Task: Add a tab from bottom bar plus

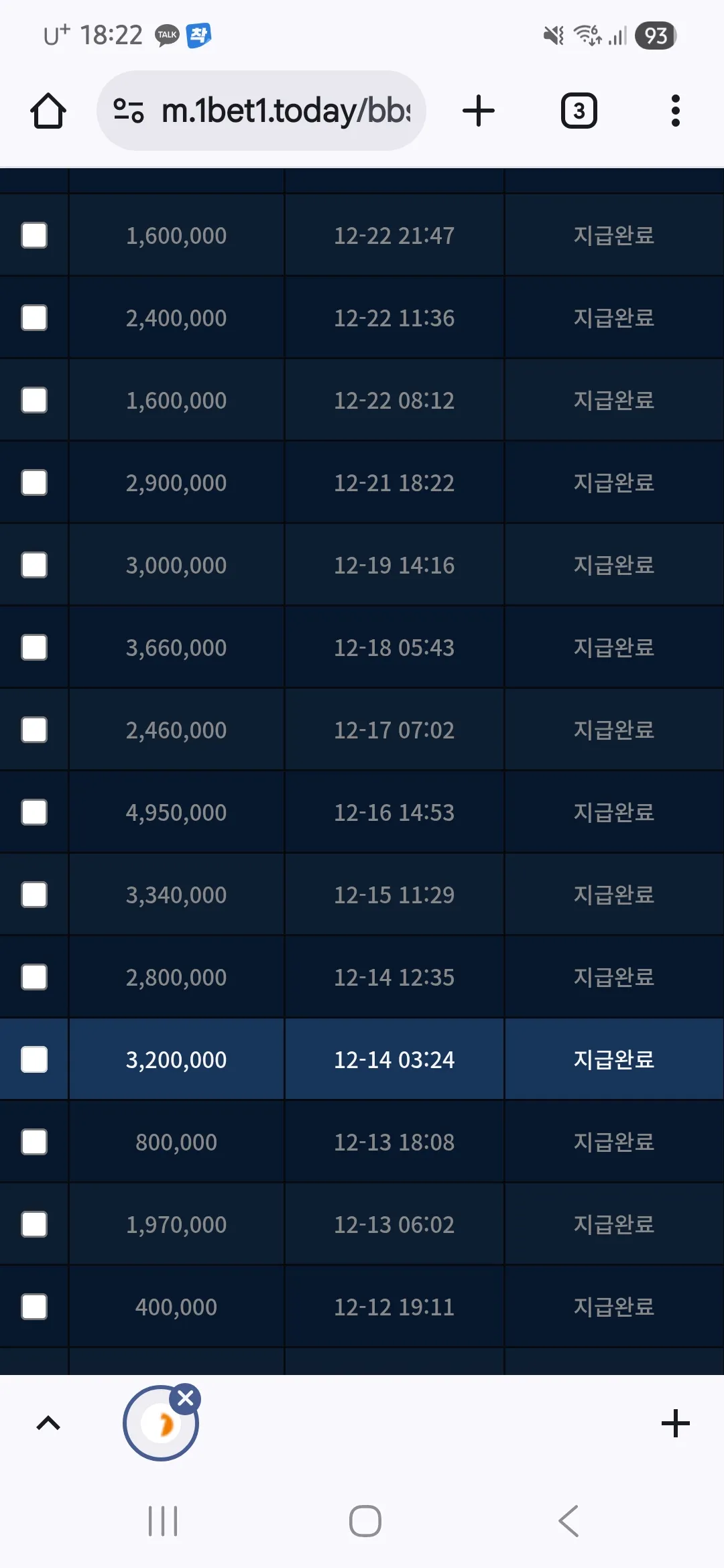Action: (x=676, y=1423)
